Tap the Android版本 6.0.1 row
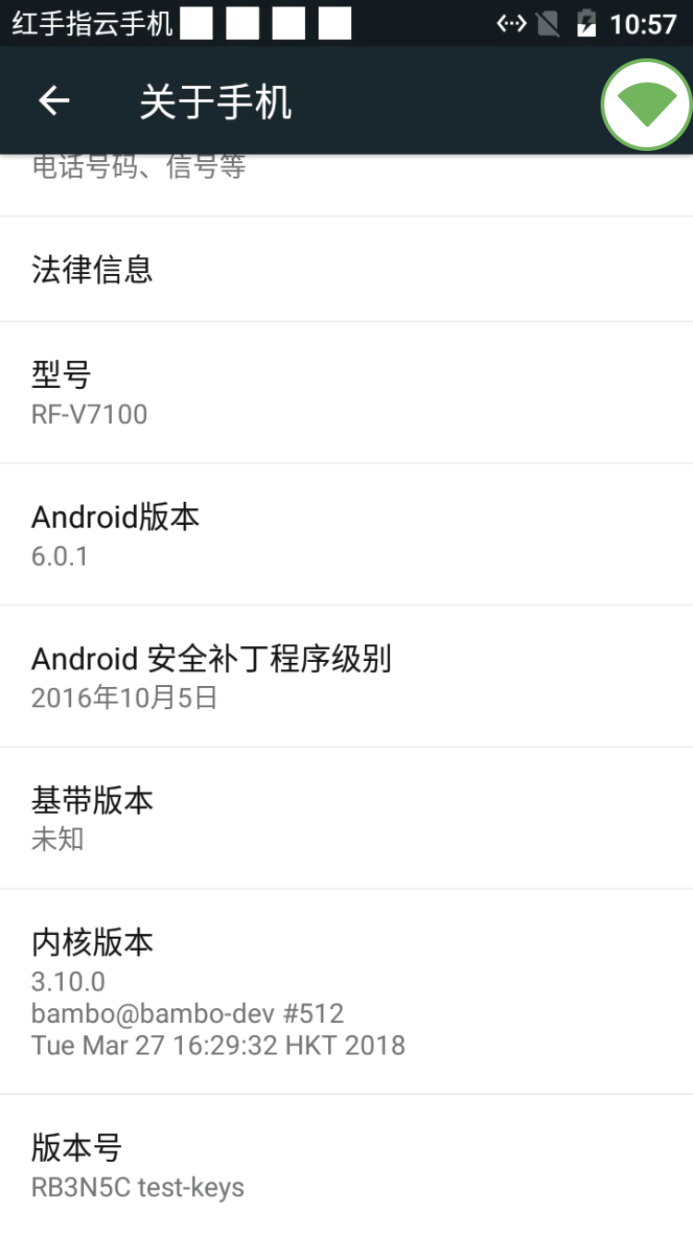 coord(346,535)
